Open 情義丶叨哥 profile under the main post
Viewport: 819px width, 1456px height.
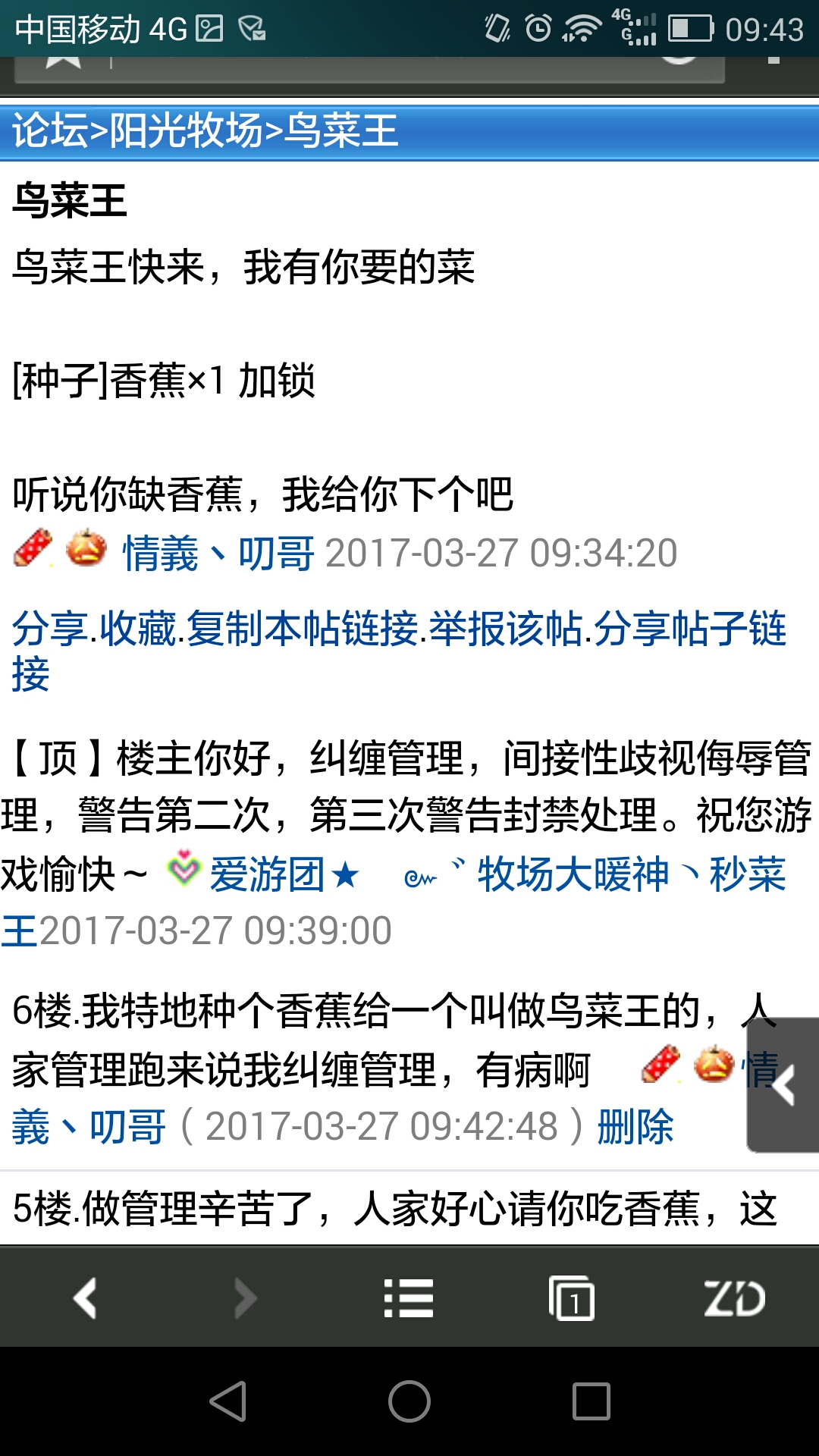218,553
